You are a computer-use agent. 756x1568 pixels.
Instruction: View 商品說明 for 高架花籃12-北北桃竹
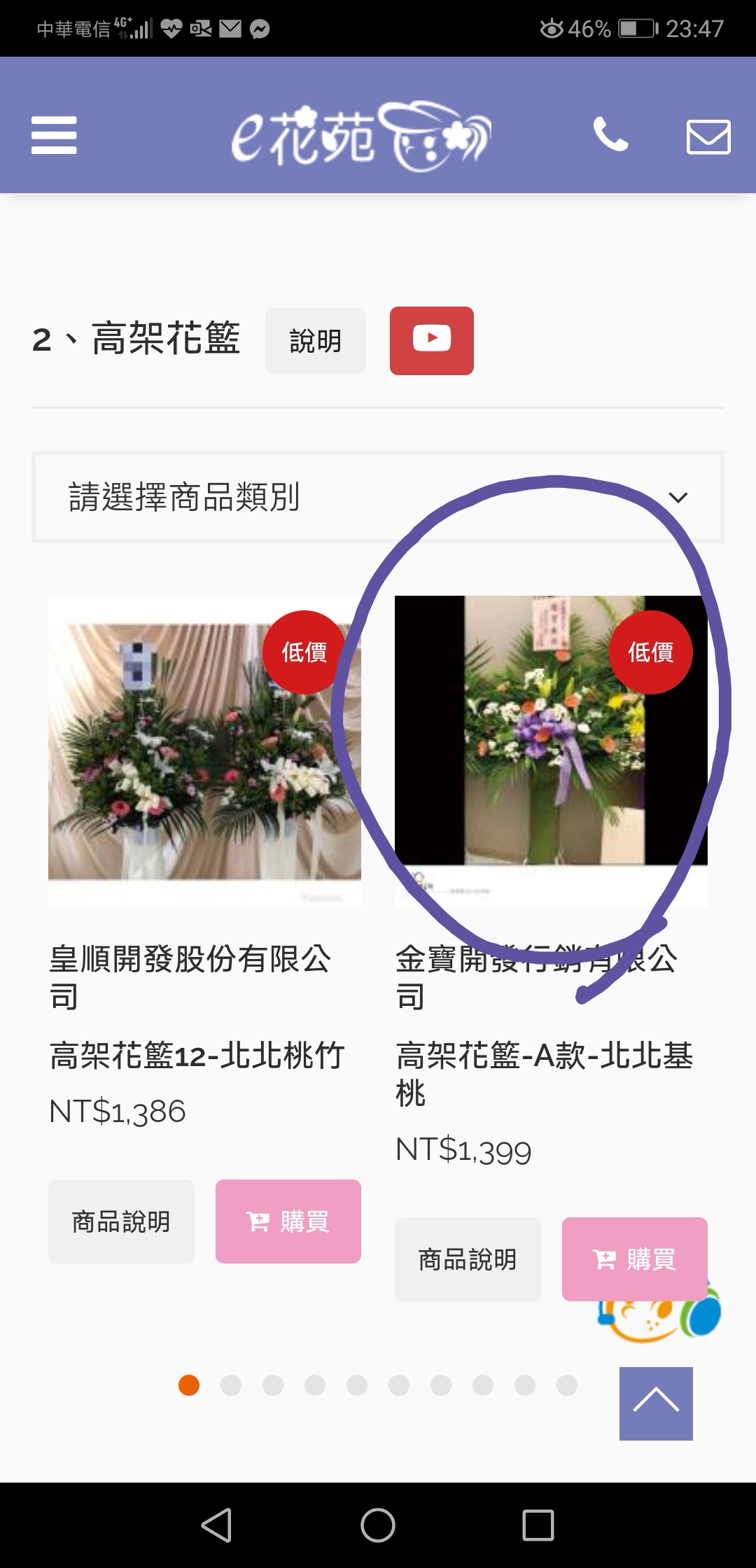pos(121,1221)
